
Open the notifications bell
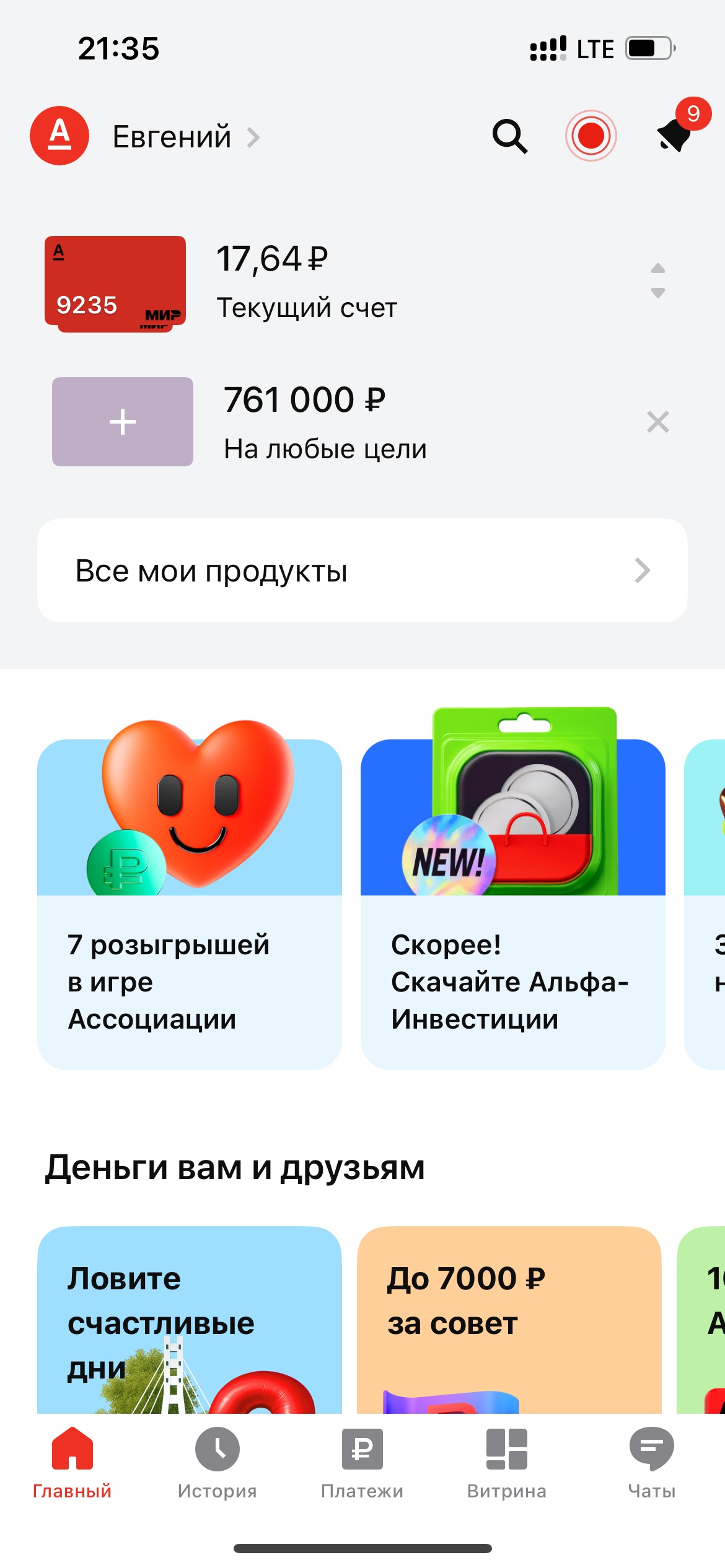675,133
